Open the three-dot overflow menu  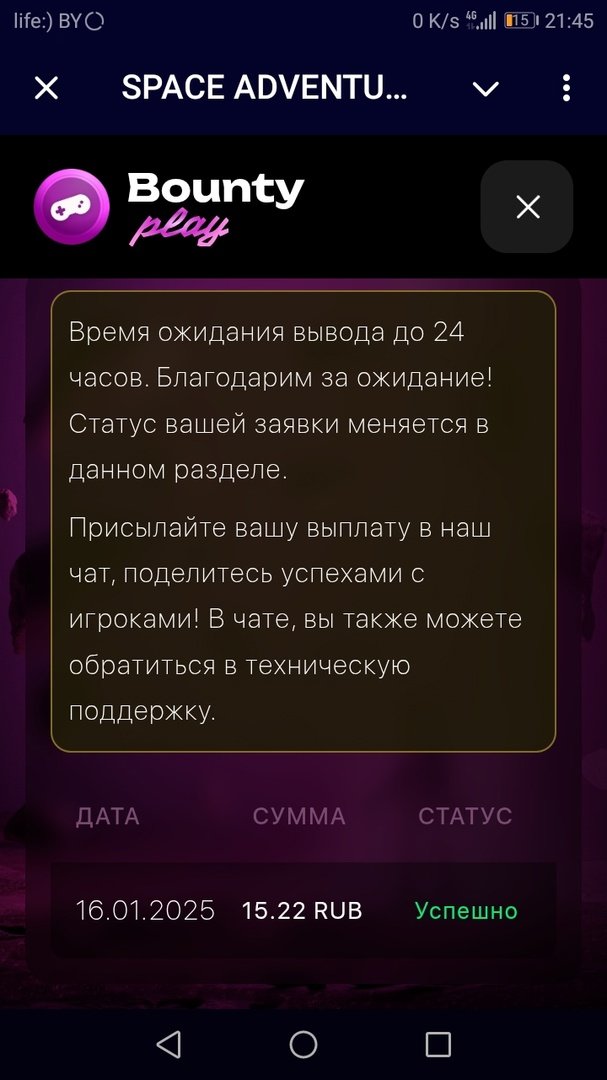click(566, 88)
